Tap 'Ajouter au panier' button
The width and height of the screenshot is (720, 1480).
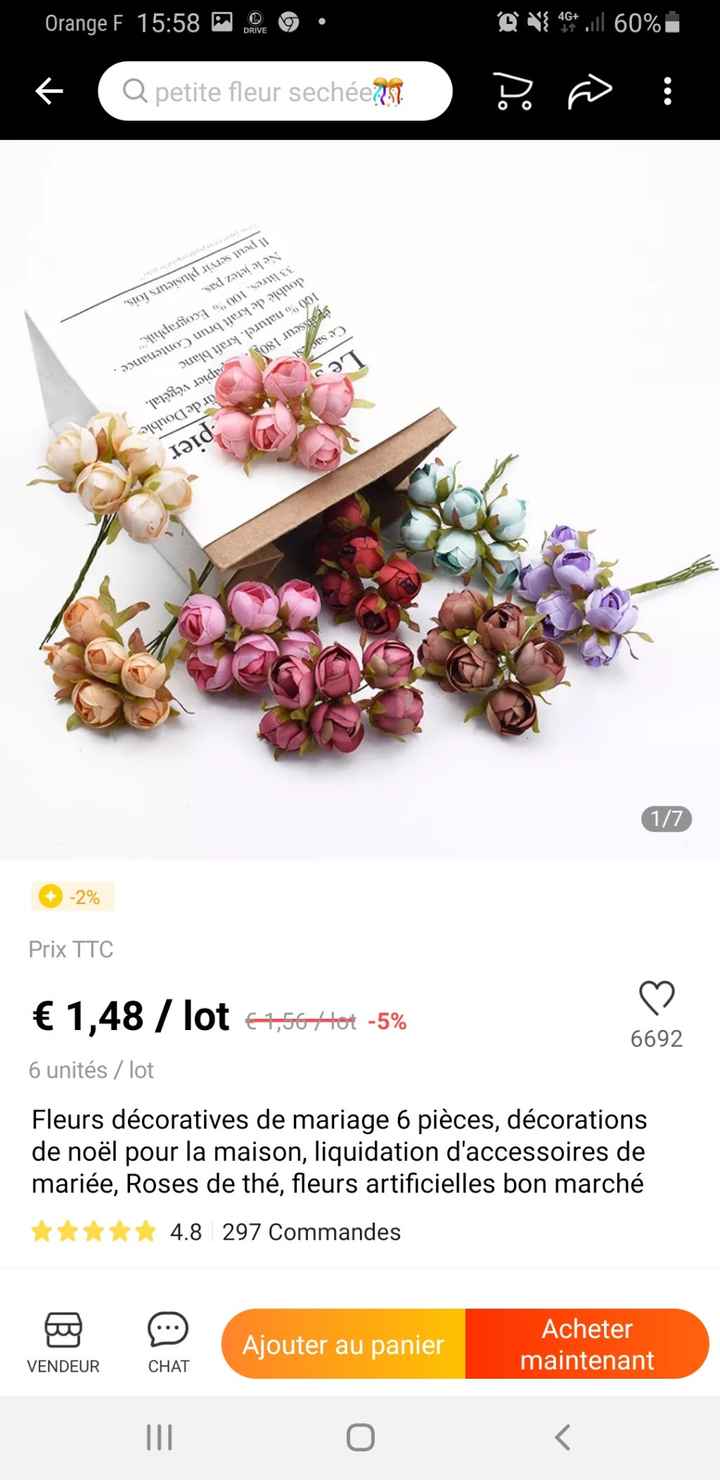tap(343, 1344)
